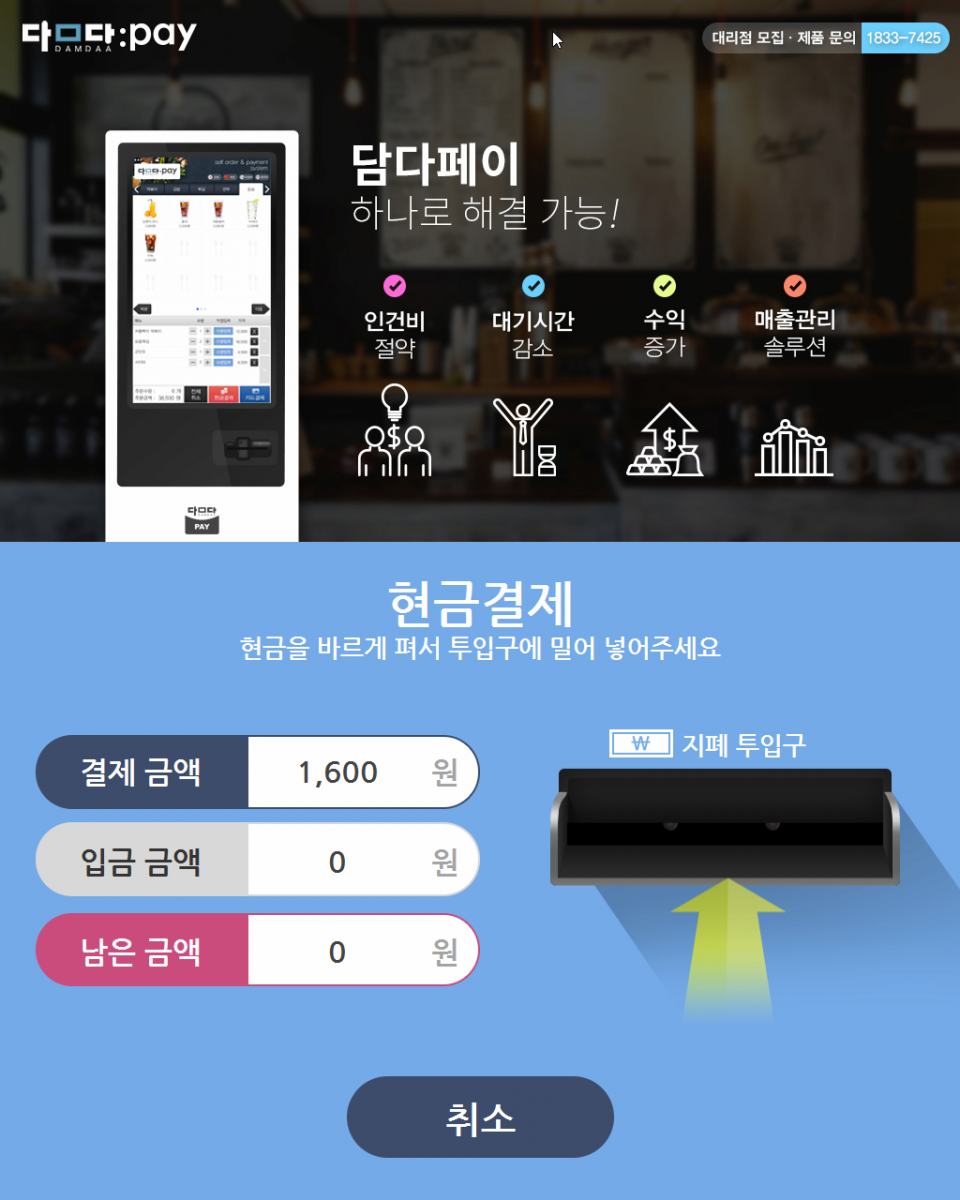Cancel the cash payment with 취소
This screenshot has width=960, height=1200.
coord(480,1117)
